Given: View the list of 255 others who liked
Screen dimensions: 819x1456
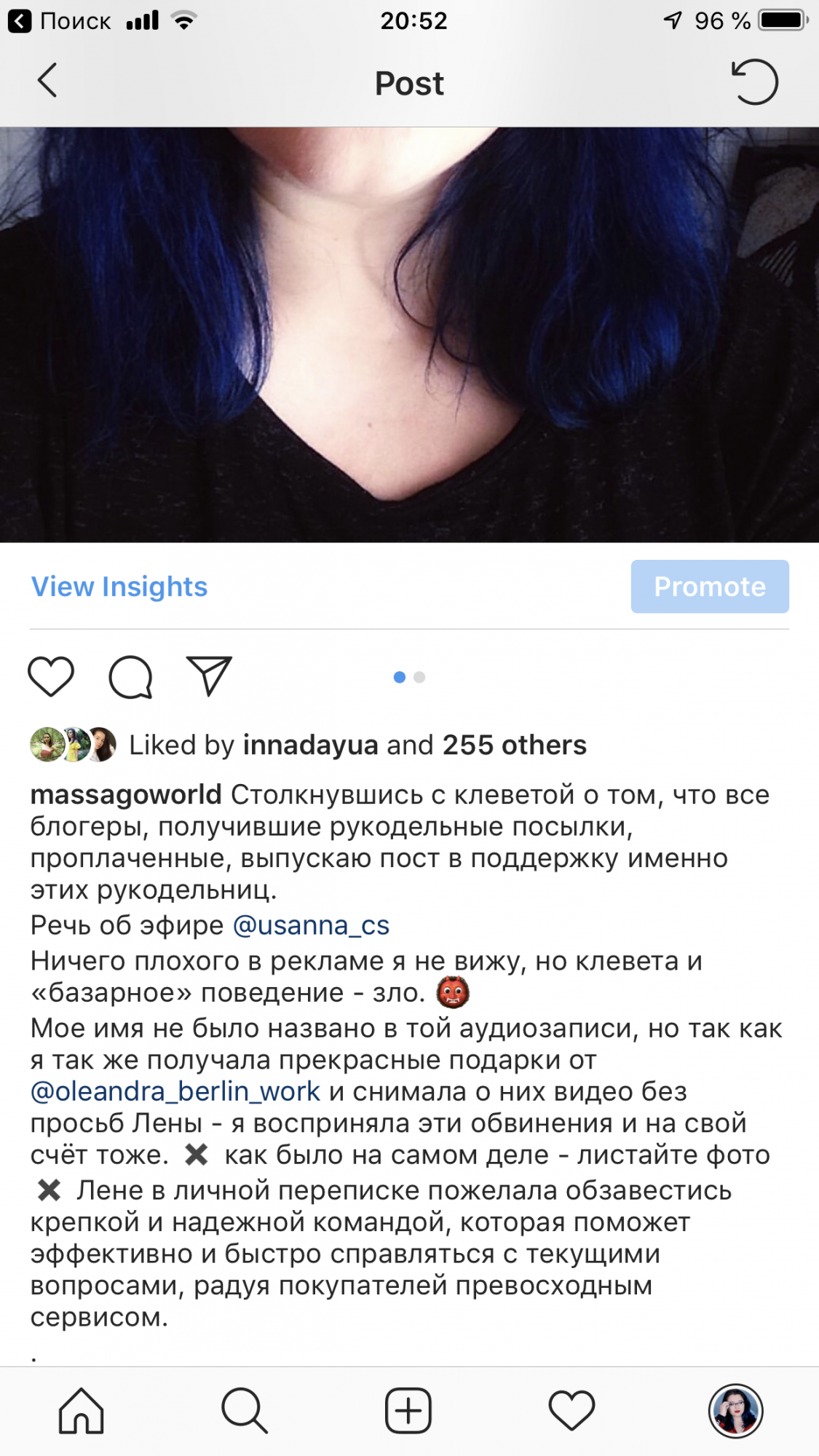Looking at the screenshot, I should point(514,745).
